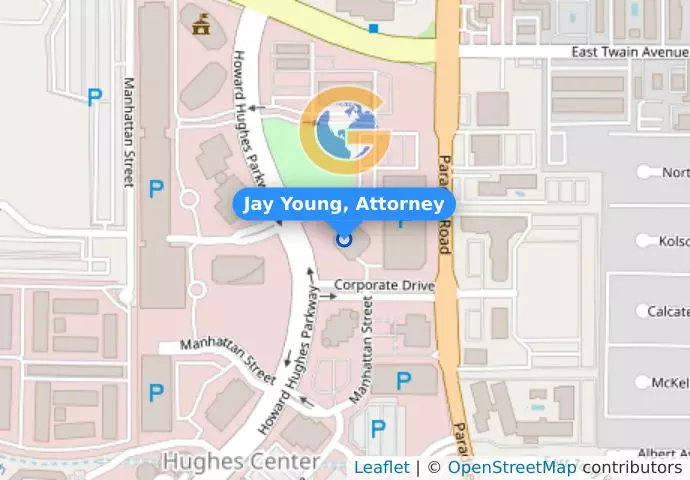Screen dimensions: 690x480
Task: Tap the blue location marker on the map
Action: click(x=344, y=239)
